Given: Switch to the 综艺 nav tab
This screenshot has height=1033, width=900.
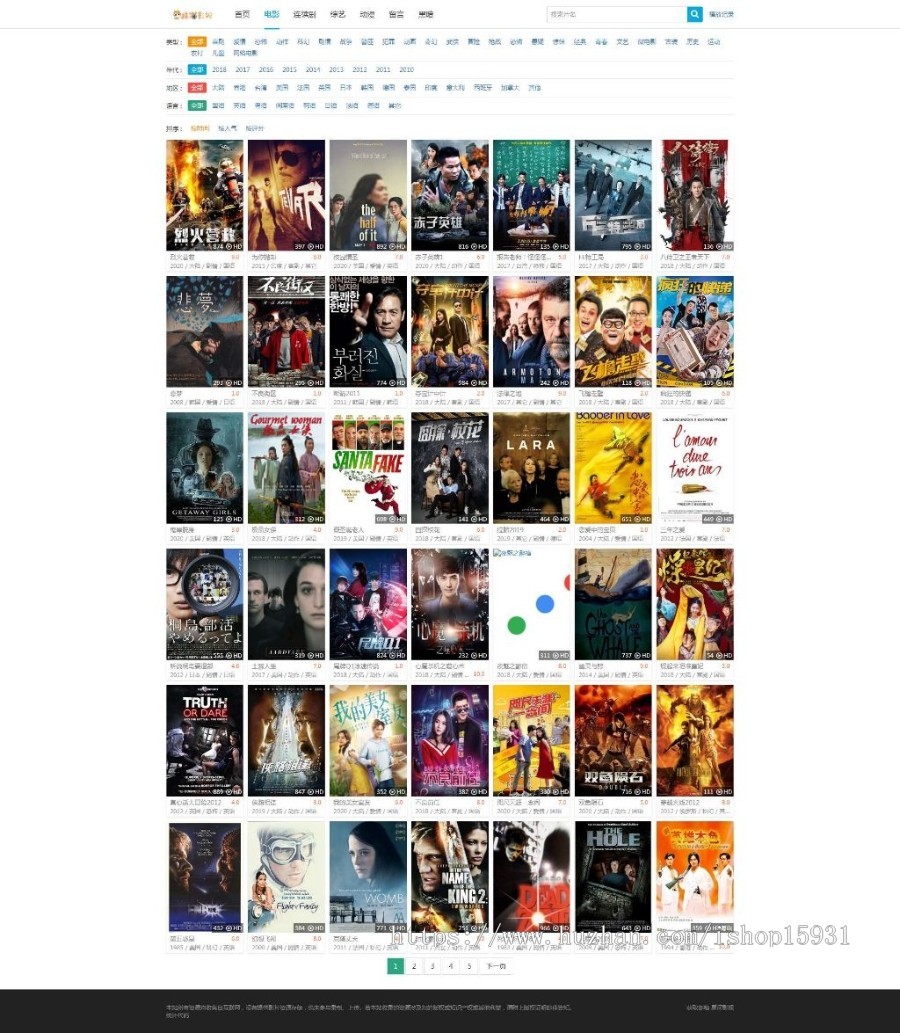Looking at the screenshot, I should pyautogui.click(x=338, y=14).
